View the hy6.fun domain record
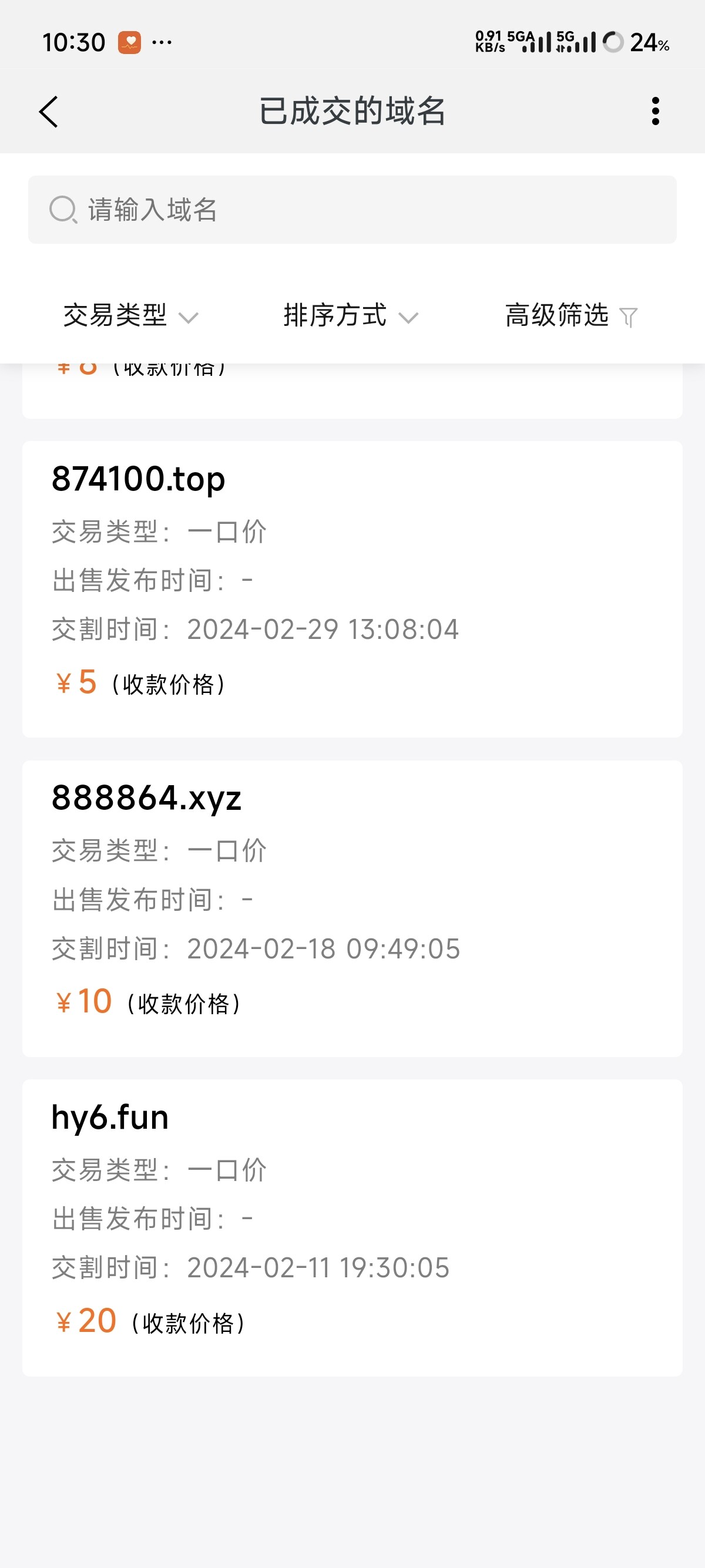Viewport: 705px width, 1568px height. point(352,1227)
